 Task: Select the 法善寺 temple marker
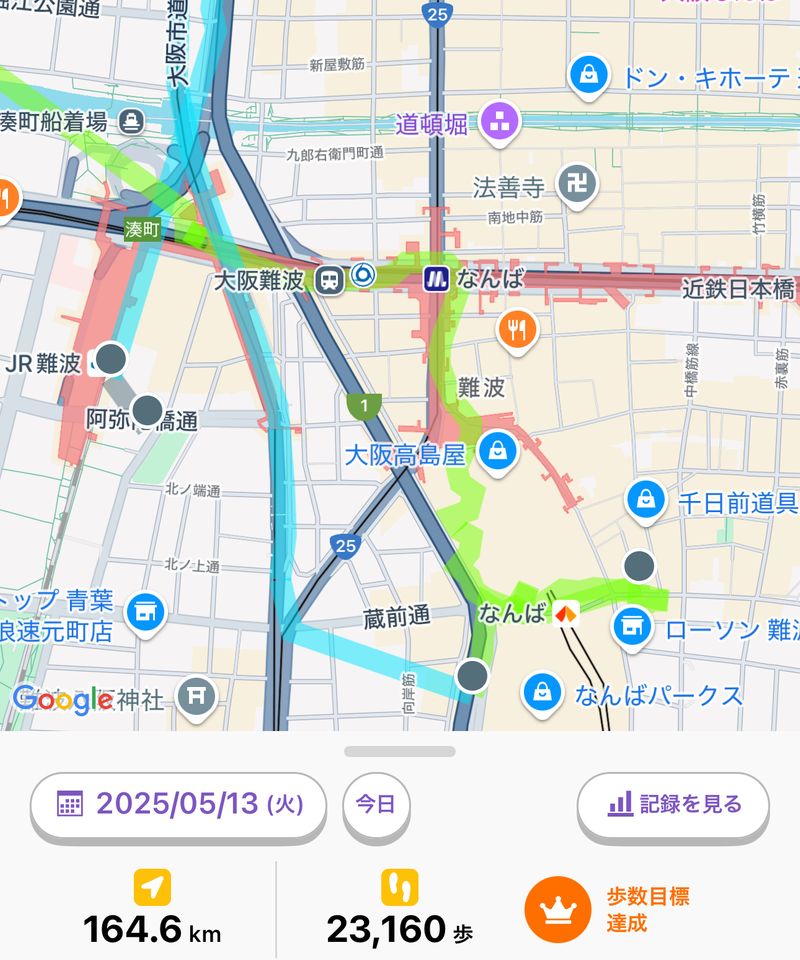[578, 186]
